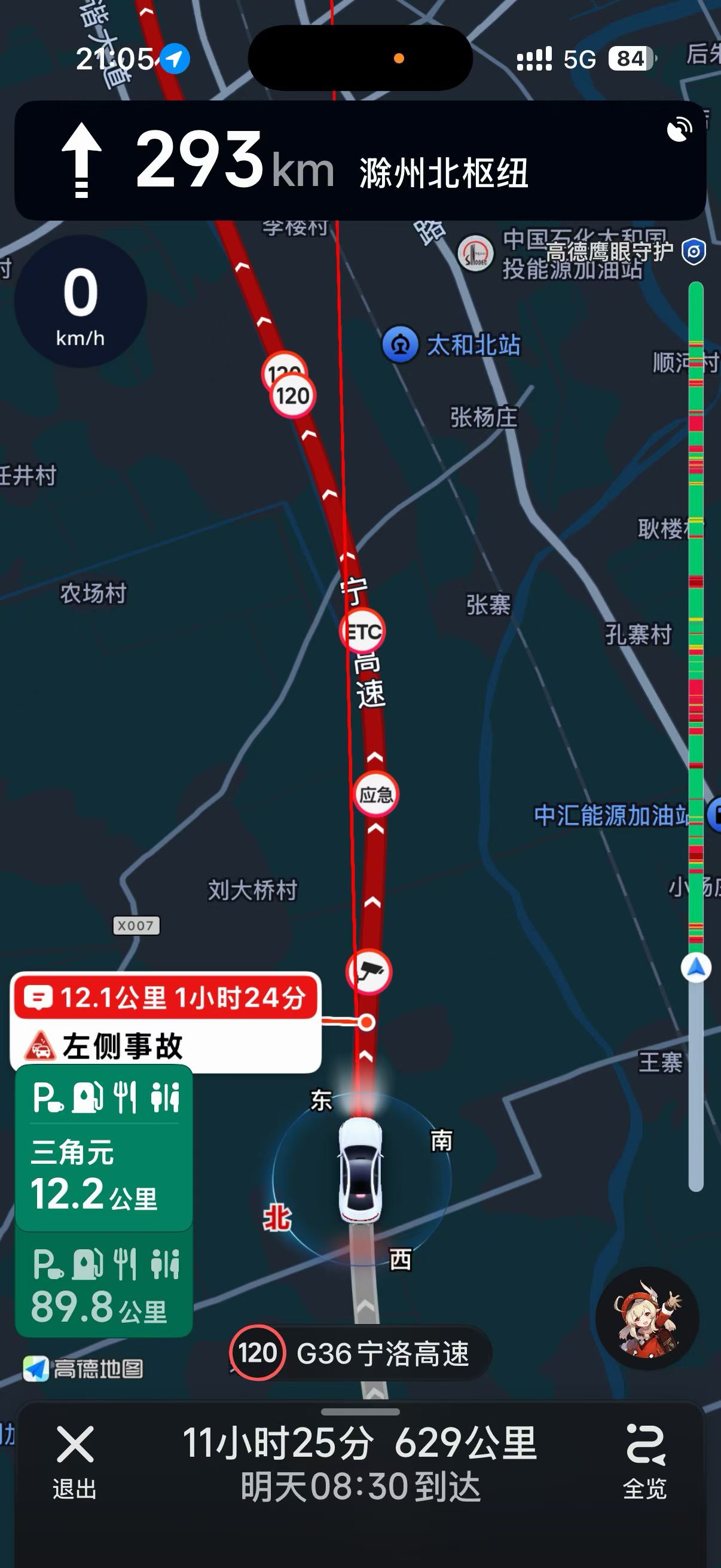The width and height of the screenshot is (721, 1568).
Task: Tap the traffic radio icon on navigation banner
Action: 680,128
